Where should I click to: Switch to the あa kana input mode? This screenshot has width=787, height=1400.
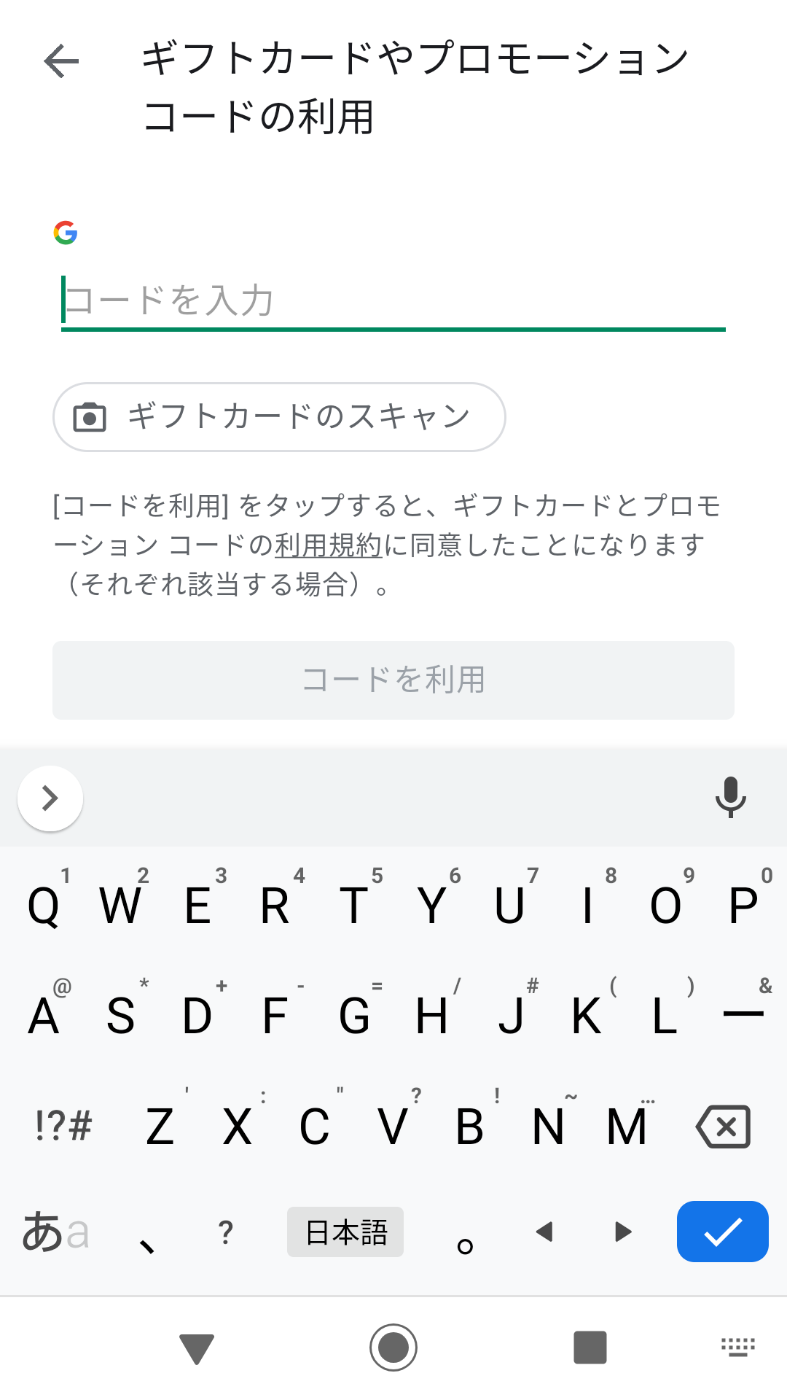55,1233
